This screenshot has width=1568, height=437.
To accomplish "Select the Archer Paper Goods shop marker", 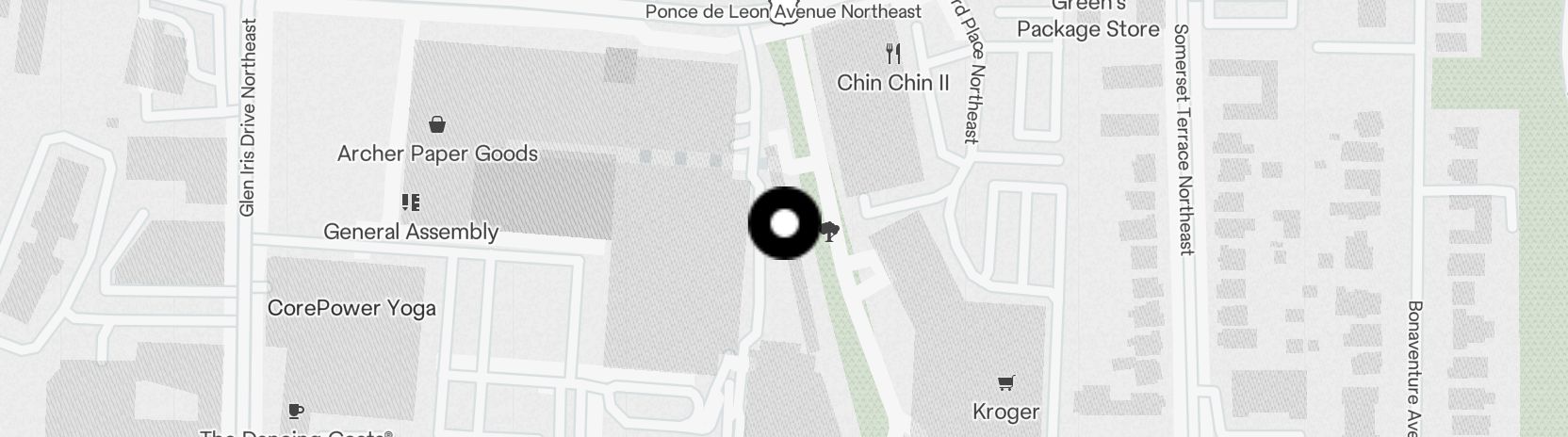I will [x=437, y=124].
